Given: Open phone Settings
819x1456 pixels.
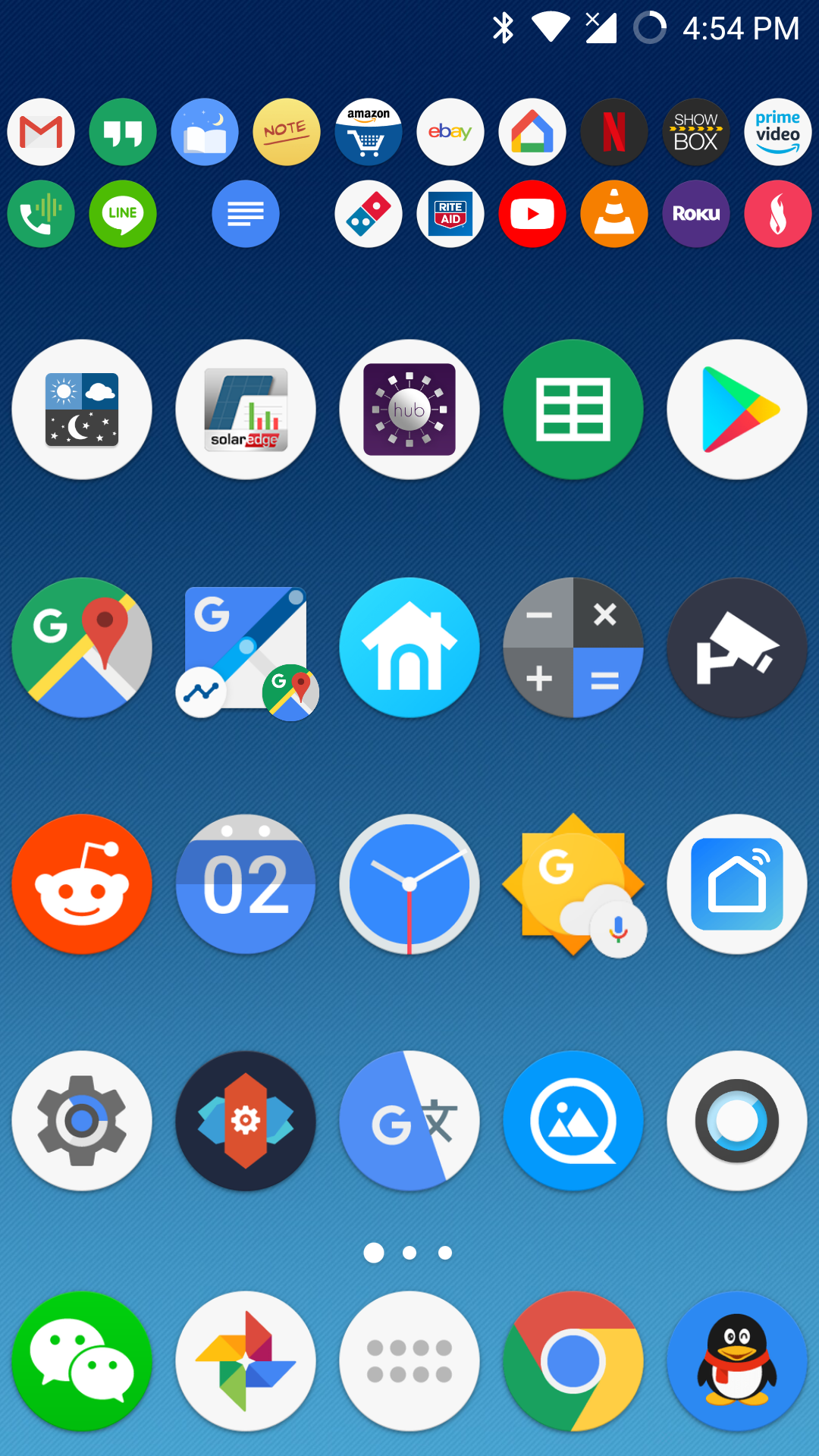Looking at the screenshot, I should (x=82, y=1121).
